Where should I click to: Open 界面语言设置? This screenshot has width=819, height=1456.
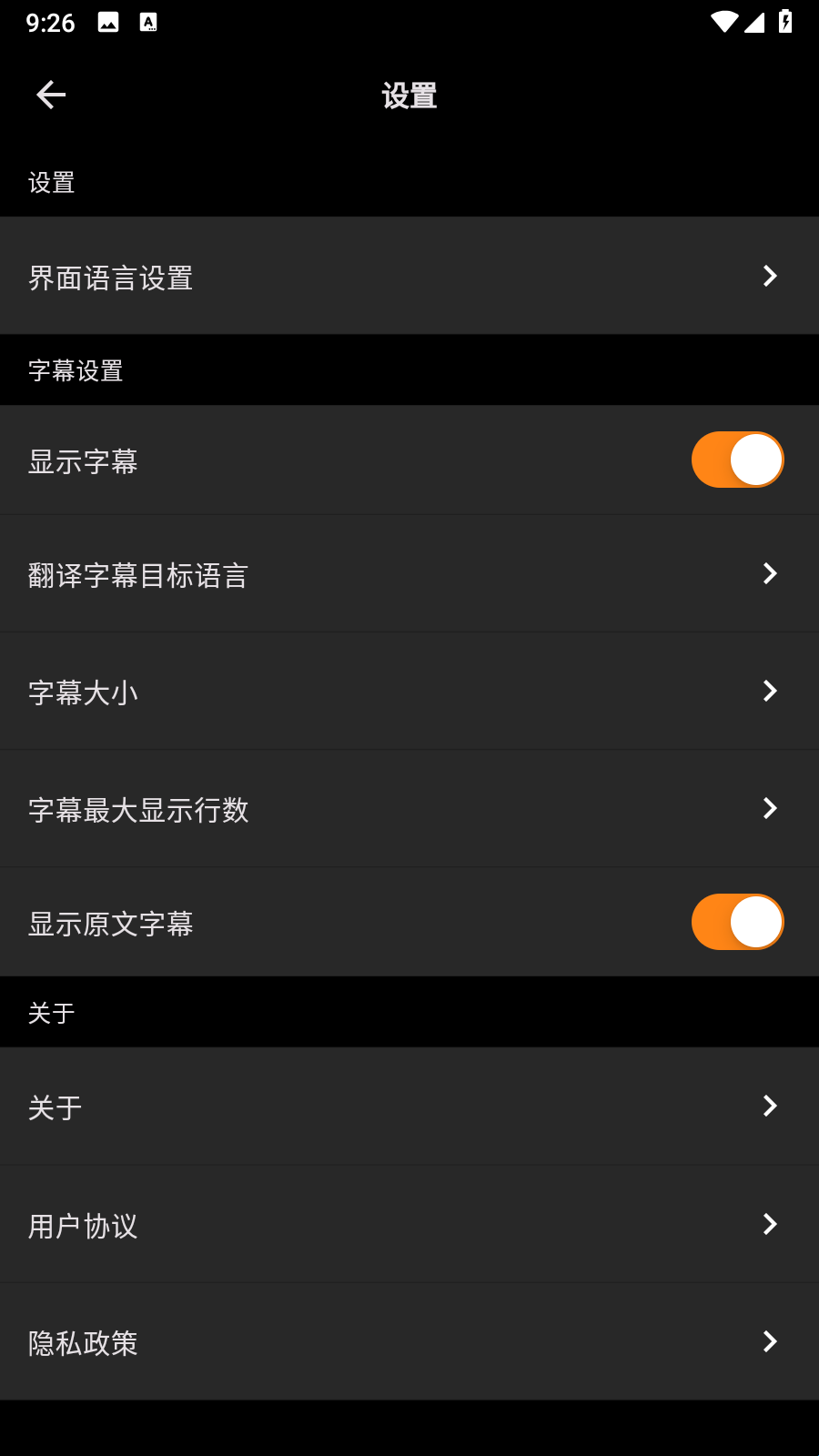pyautogui.click(x=409, y=277)
